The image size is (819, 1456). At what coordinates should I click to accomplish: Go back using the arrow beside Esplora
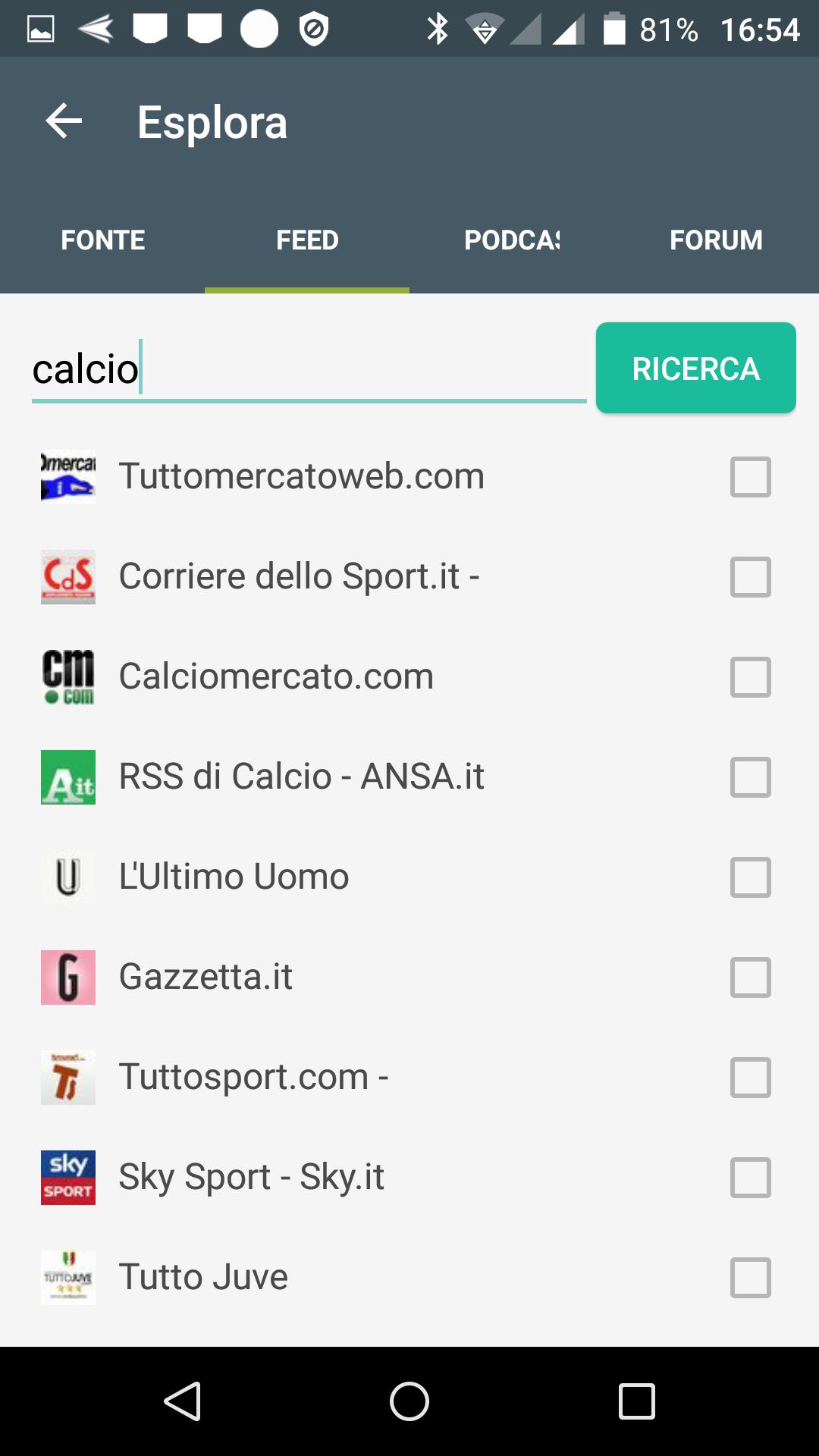pos(64,121)
